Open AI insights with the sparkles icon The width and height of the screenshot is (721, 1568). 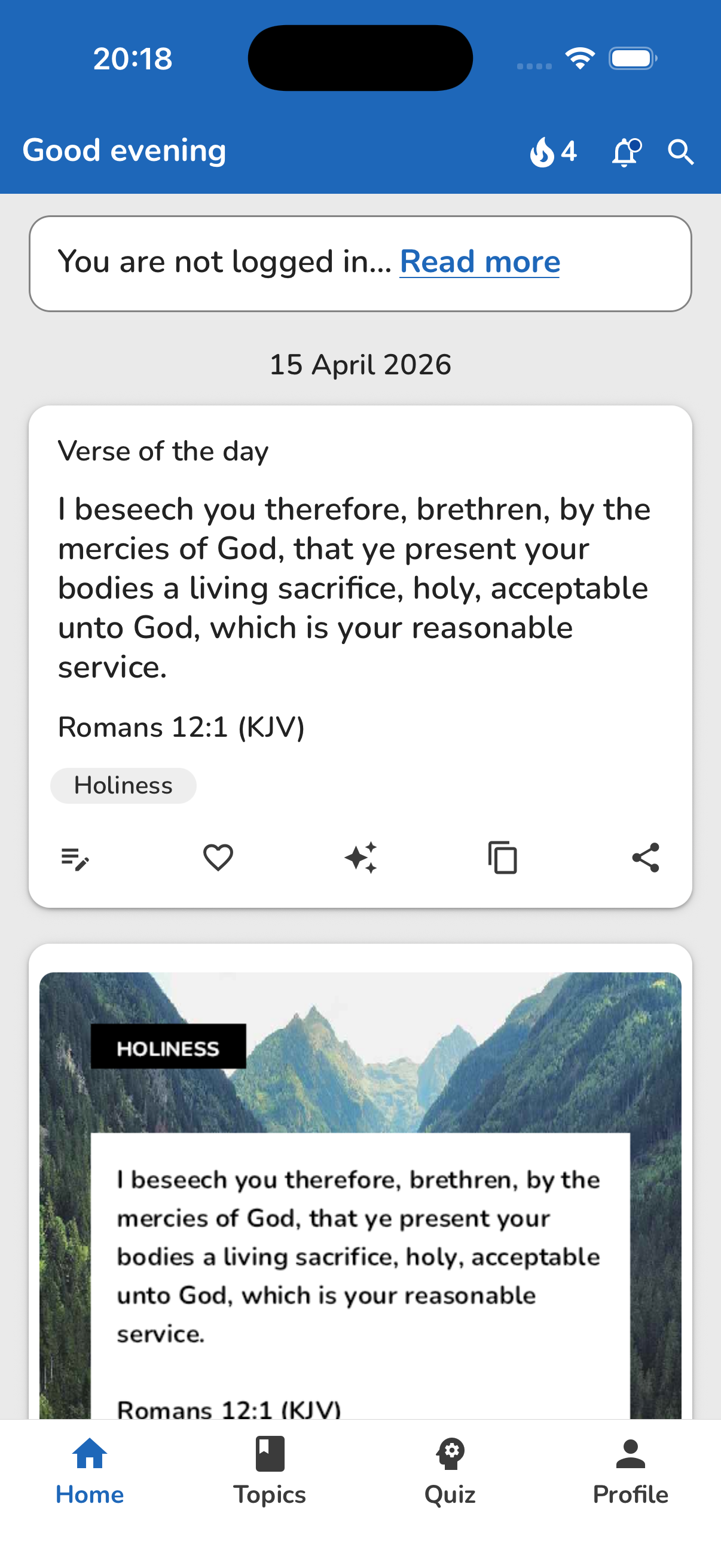[x=360, y=857]
